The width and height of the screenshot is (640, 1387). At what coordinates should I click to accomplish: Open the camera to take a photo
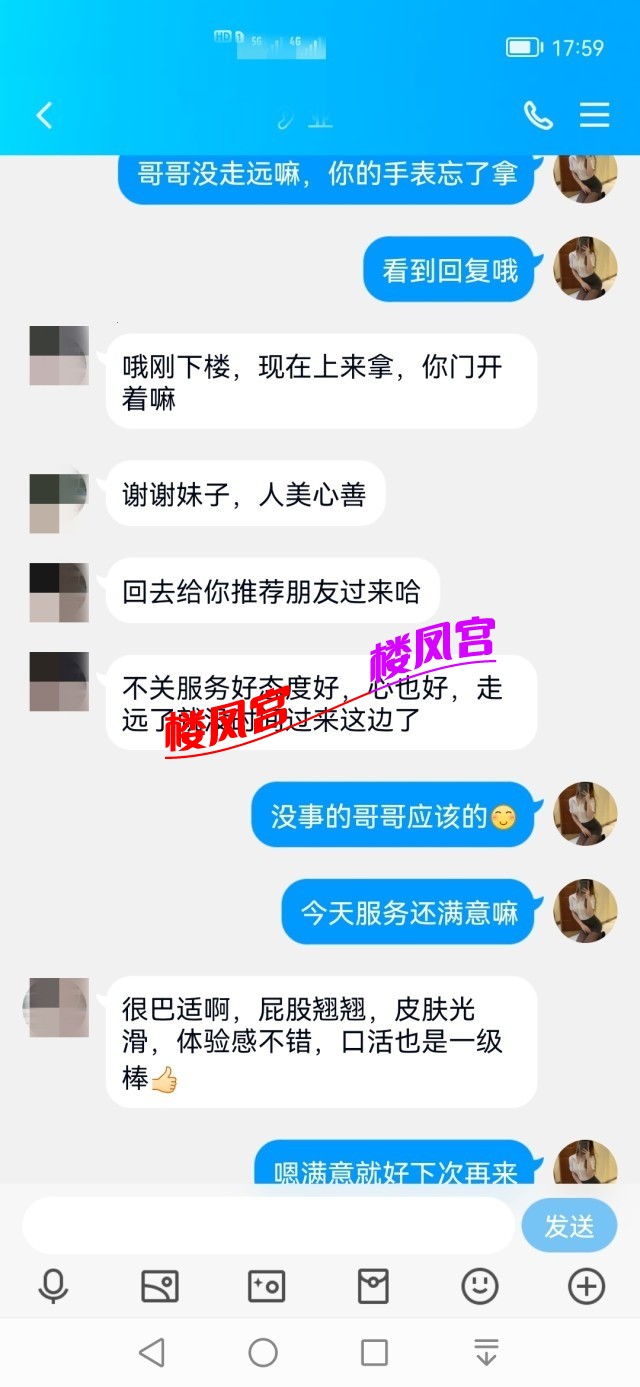pos(267,1286)
